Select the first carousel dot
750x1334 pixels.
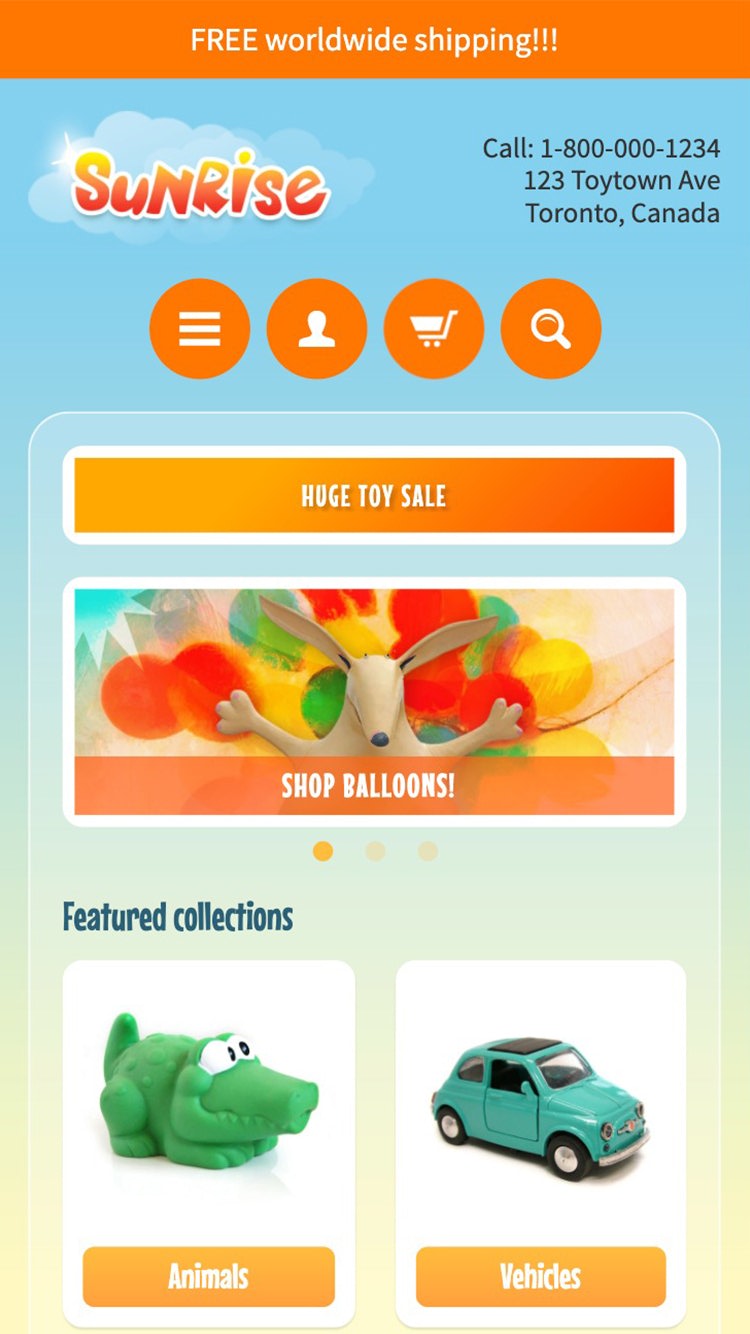tap(323, 851)
